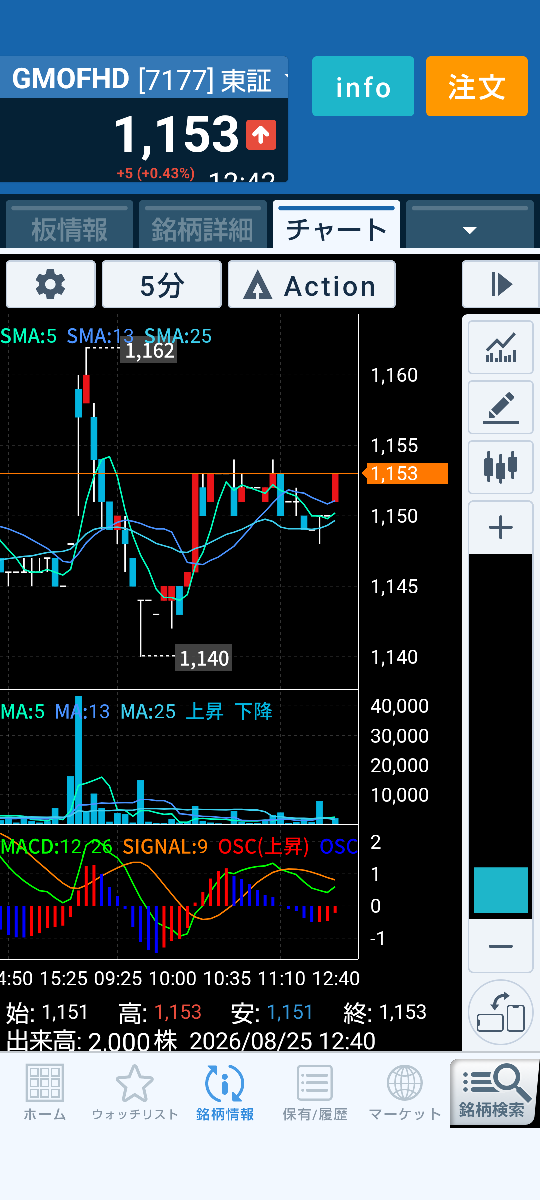
Task: Change the 5分 chart interval
Action: (162, 285)
